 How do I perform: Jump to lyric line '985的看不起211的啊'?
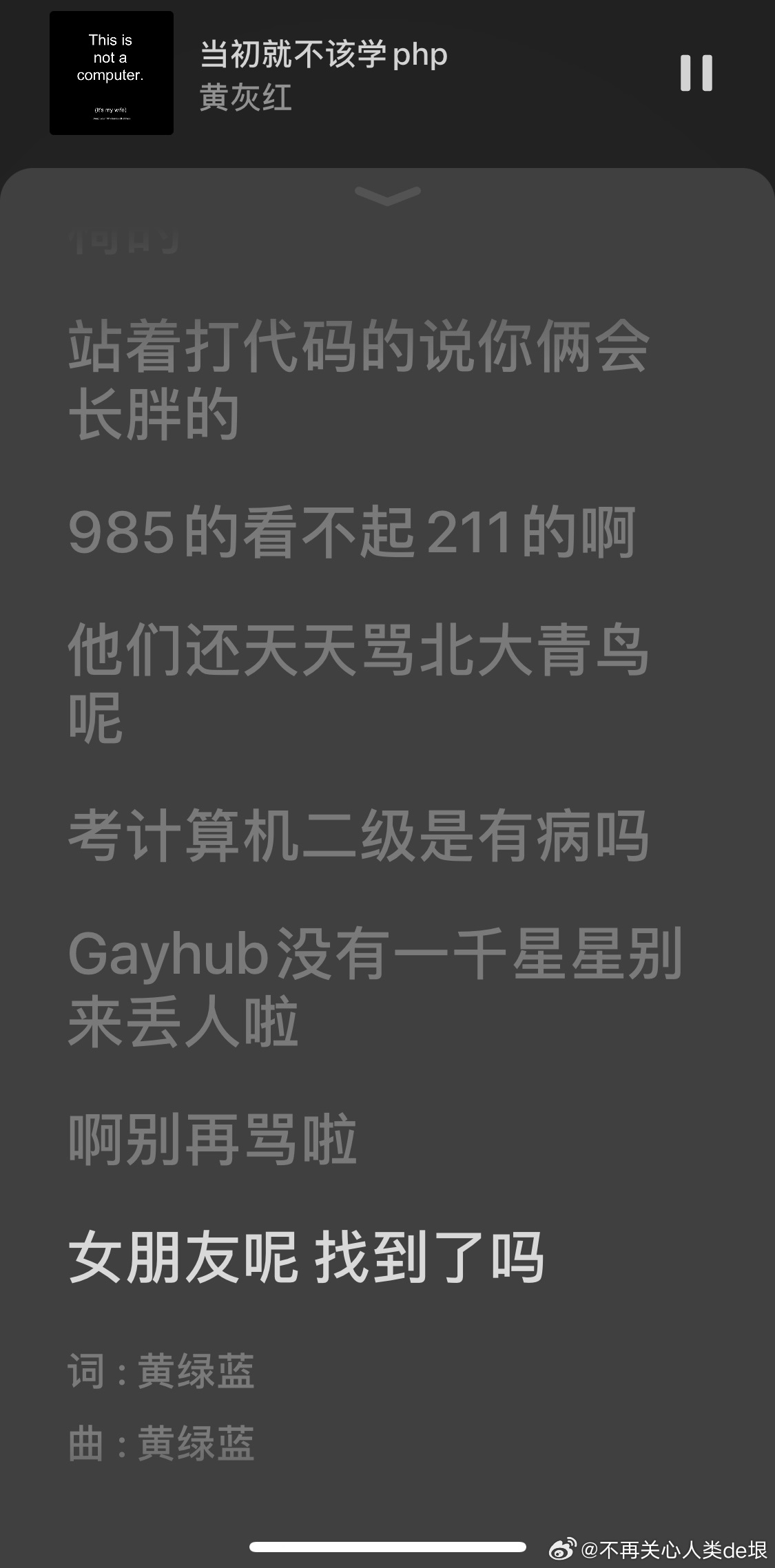(x=351, y=532)
